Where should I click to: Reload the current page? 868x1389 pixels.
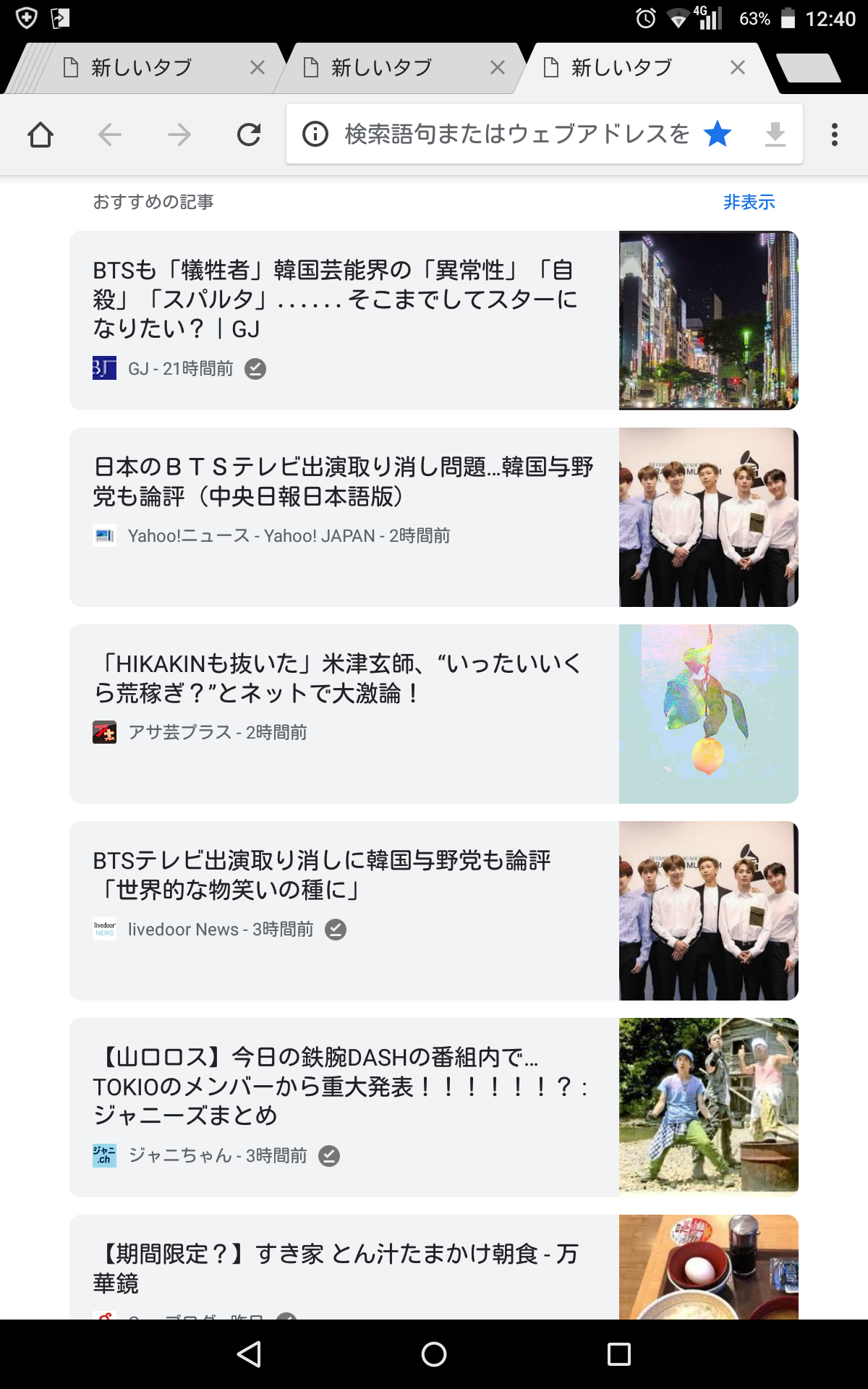(249, 135)
